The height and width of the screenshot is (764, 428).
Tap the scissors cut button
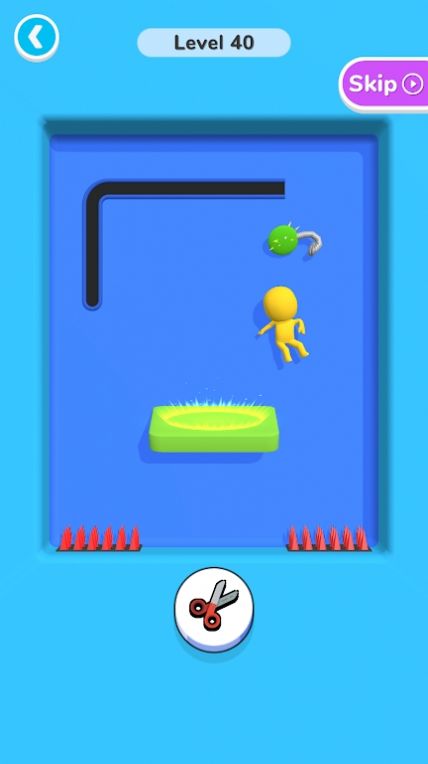[214, 609]
